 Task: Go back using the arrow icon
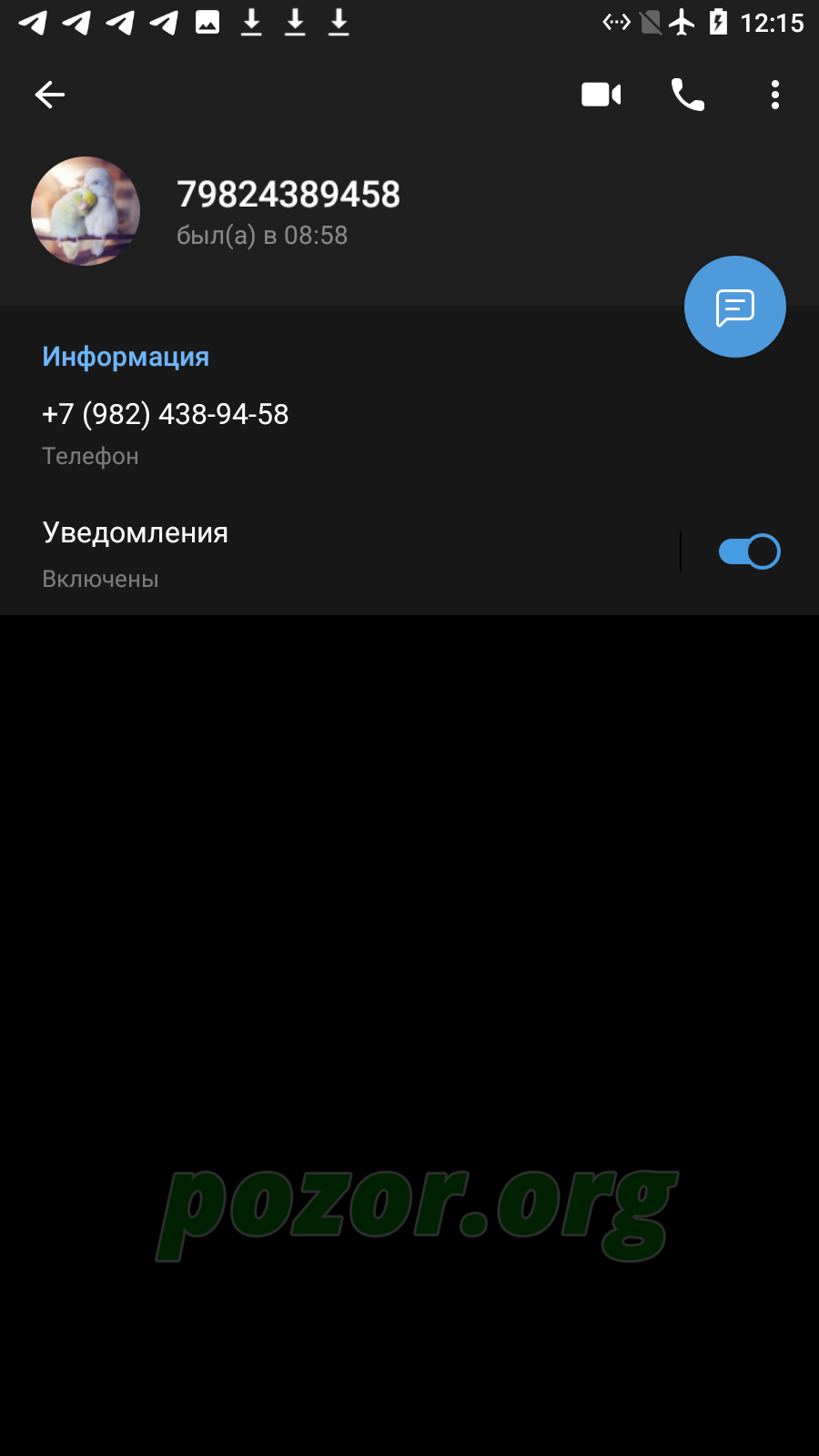pyautogui.click(x=50, y=95)
